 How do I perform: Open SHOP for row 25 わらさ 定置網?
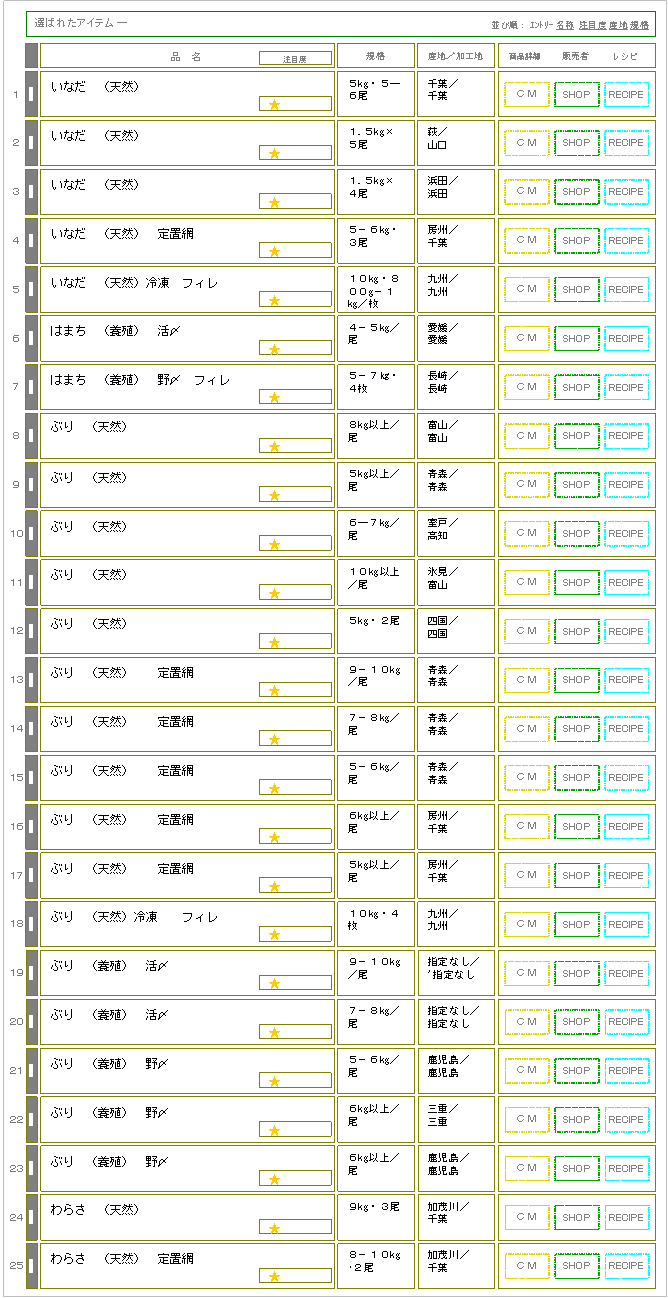point(576,1266)
